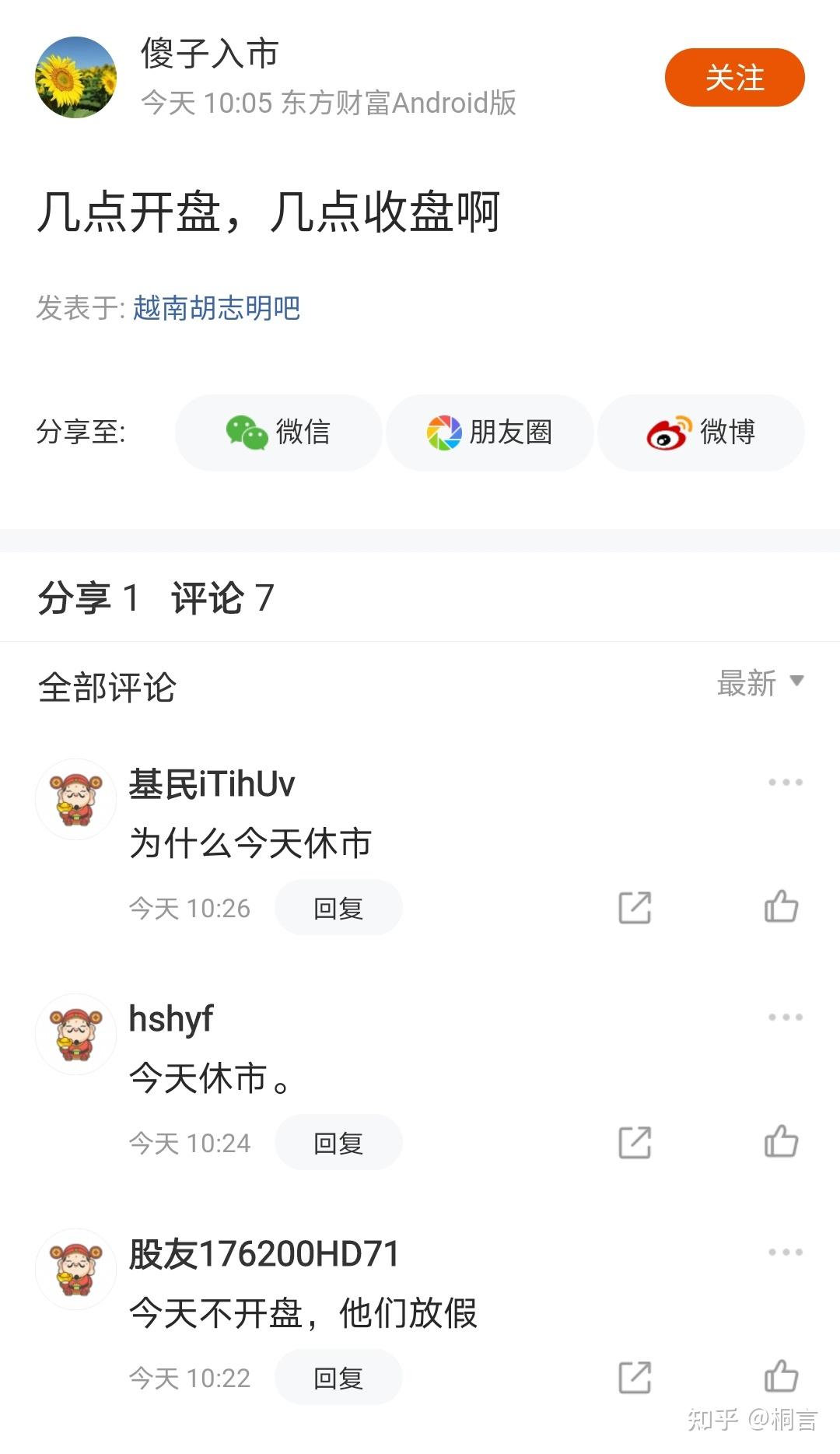This screenshot has width=840, height=1454.
Task: Like 股友176200HD71's comment
Action: (782, 1377)
